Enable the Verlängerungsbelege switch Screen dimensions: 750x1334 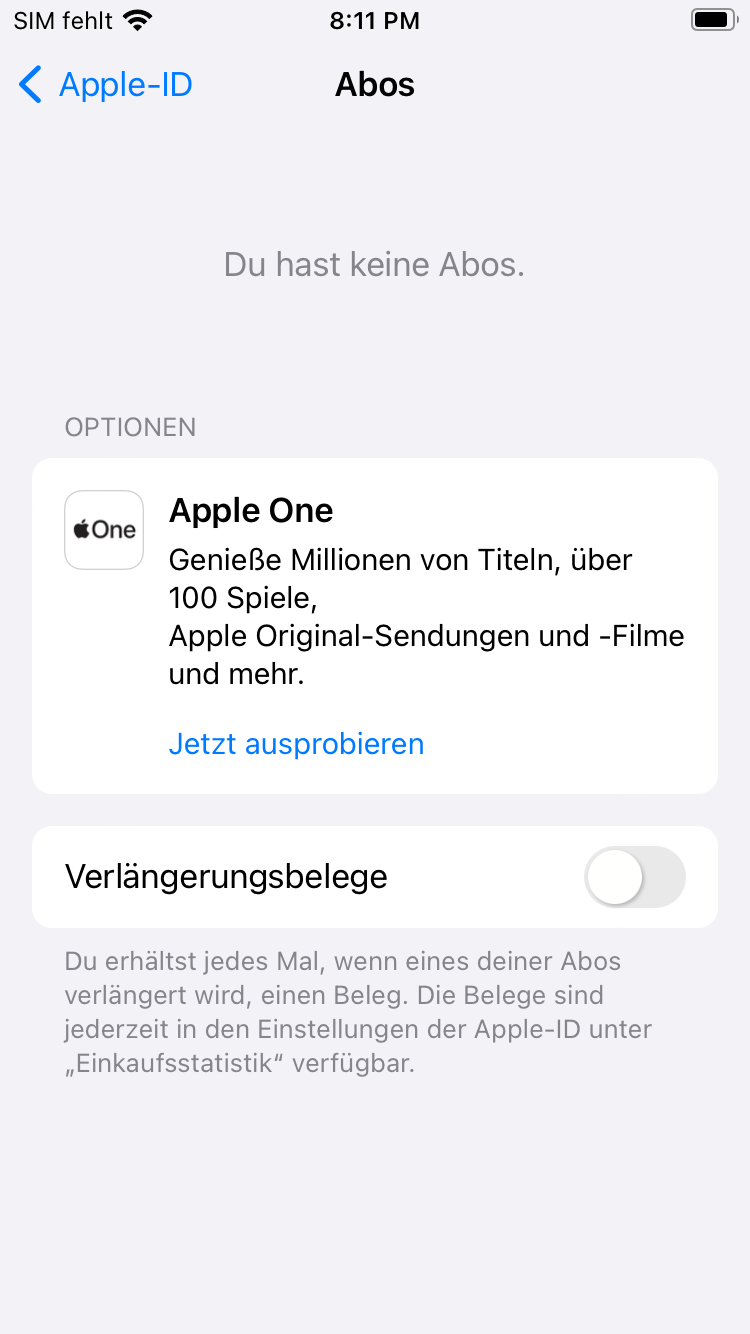pos(634,877)
